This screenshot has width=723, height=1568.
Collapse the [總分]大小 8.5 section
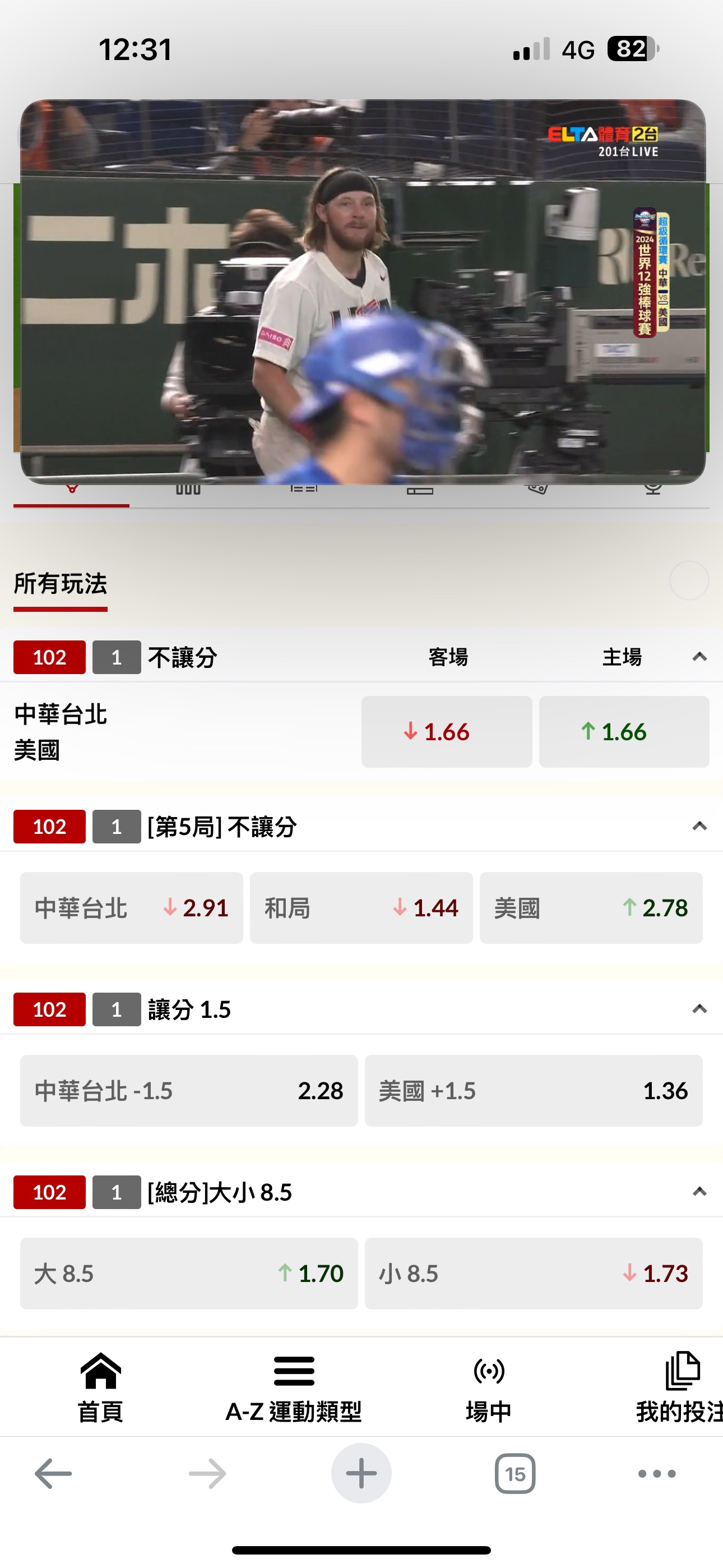tap(699, 1191)
